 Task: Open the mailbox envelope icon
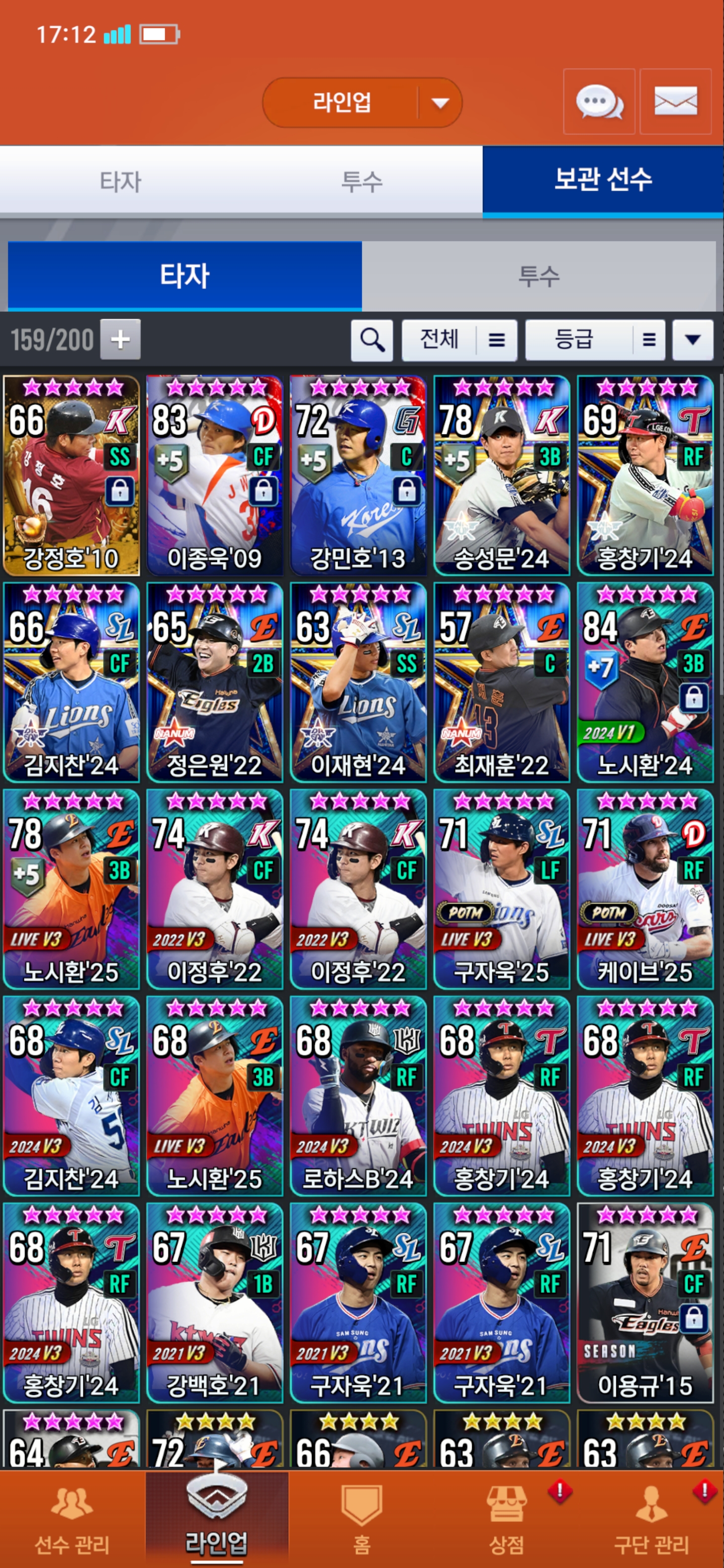pos(675,102)
